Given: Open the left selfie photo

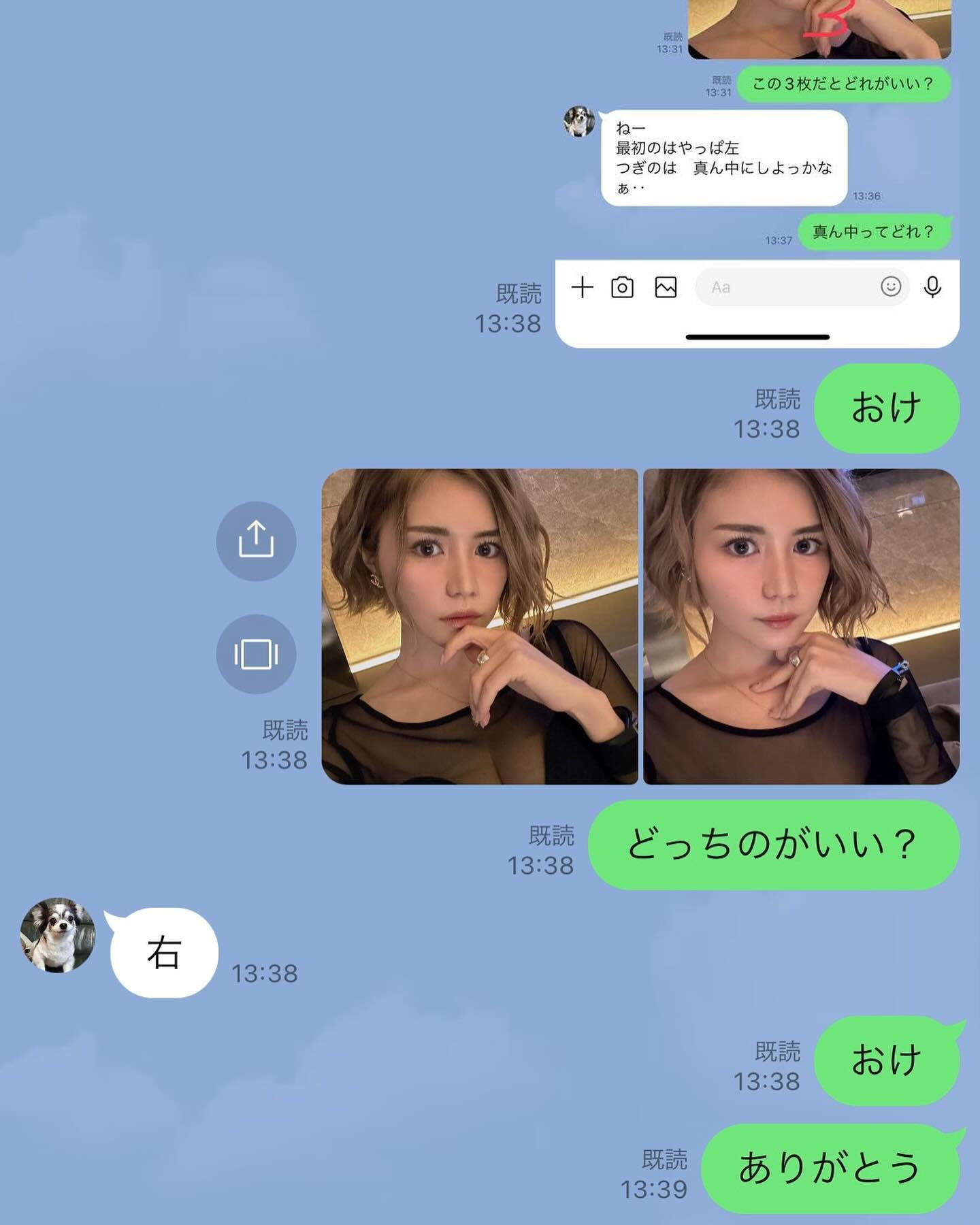Looking at the screenshot, I should coord(480,626).
